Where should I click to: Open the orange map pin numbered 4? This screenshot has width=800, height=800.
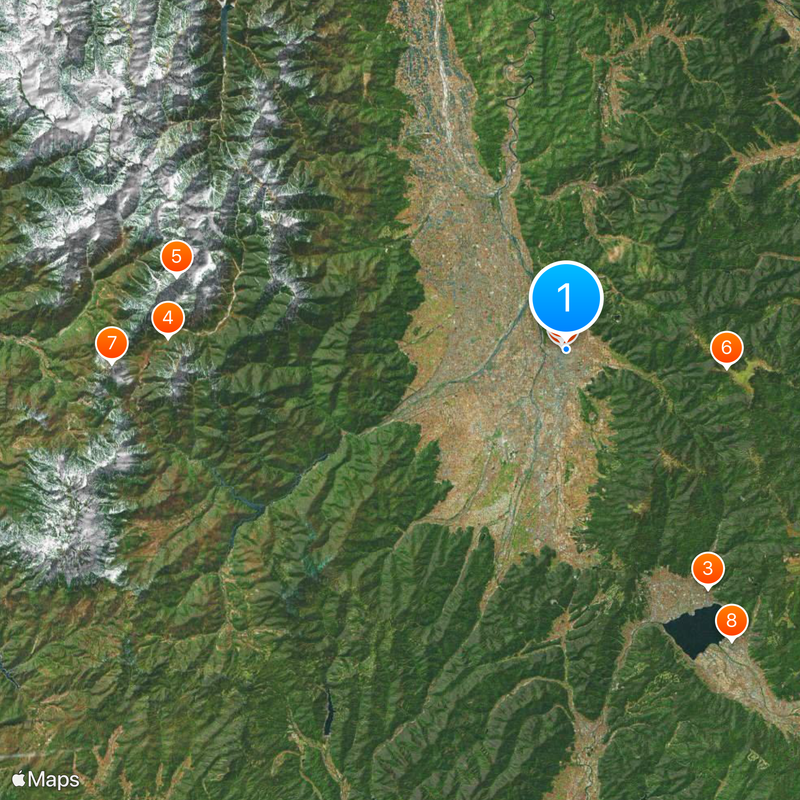pyautogui.click(x=168, y=319)
